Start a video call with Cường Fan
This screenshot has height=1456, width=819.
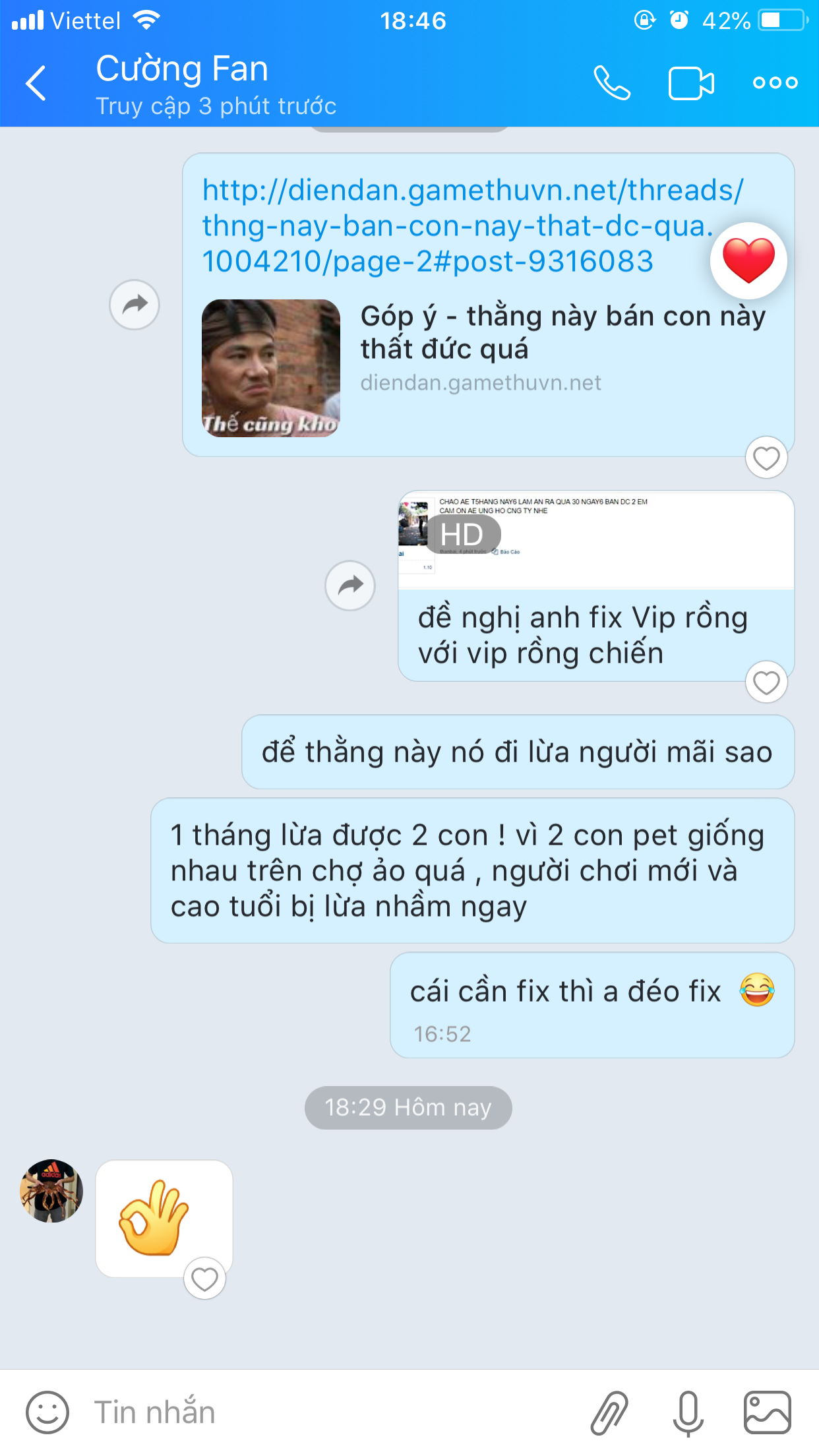click(x=691, y=83)
